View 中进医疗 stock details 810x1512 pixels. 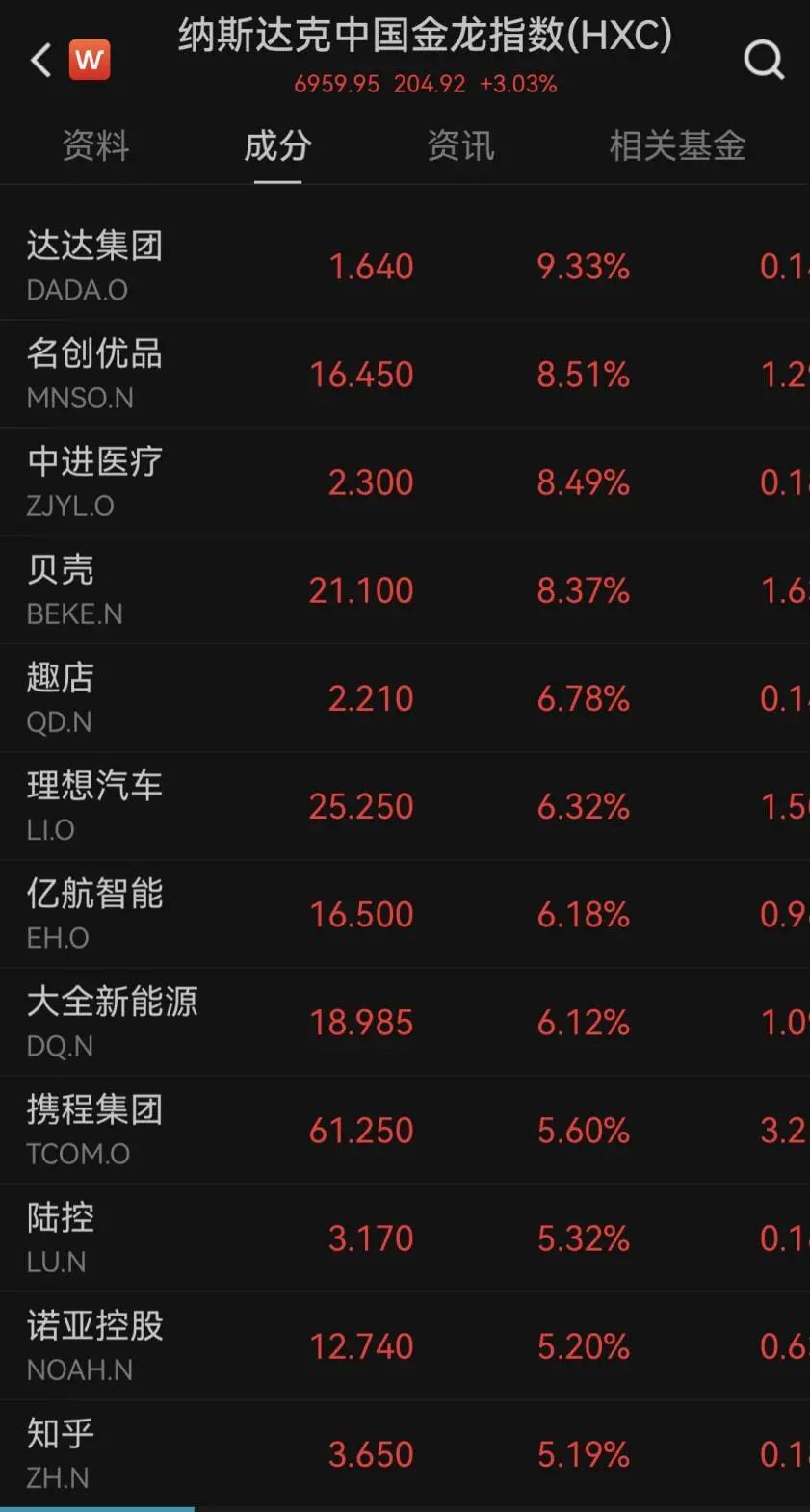[405, 482]
